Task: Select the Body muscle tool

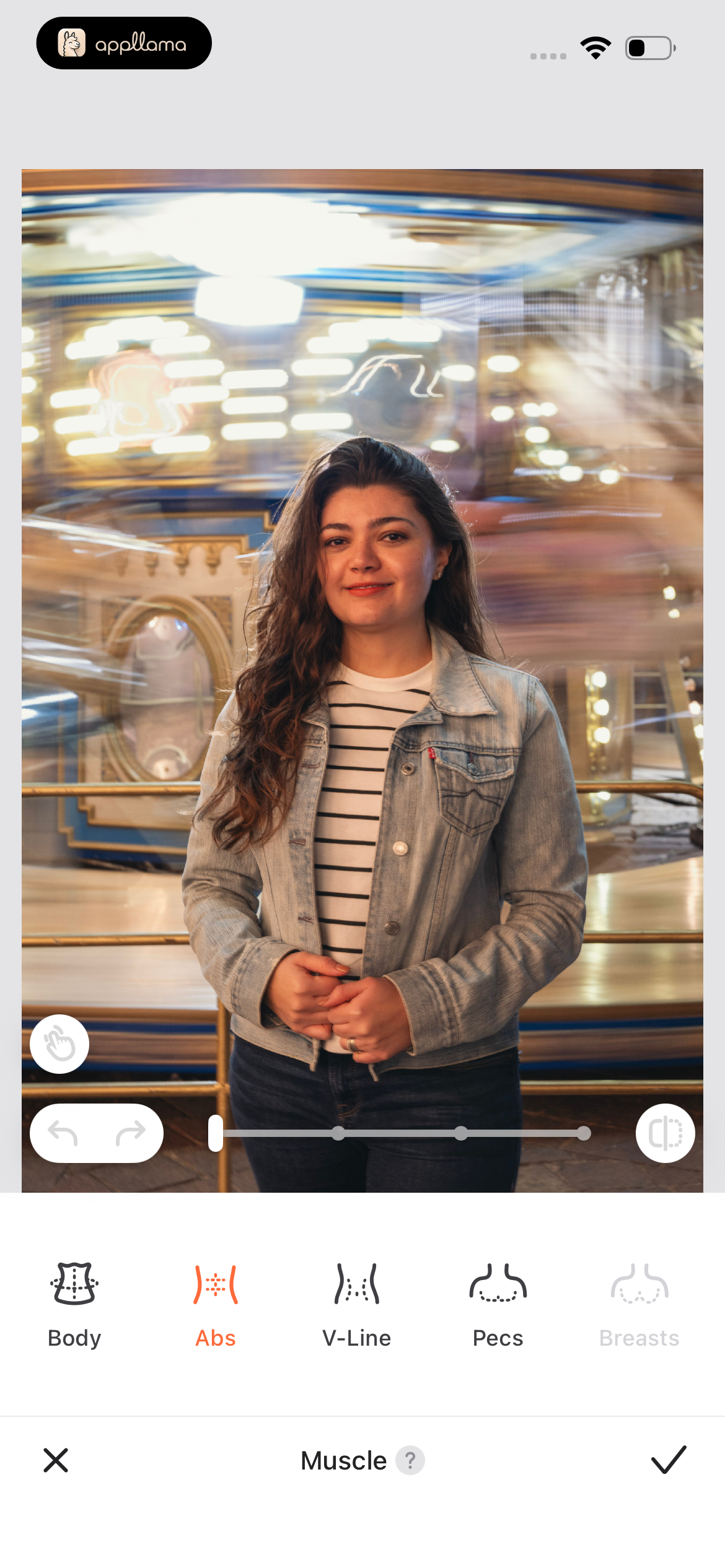Action: 74,1304
